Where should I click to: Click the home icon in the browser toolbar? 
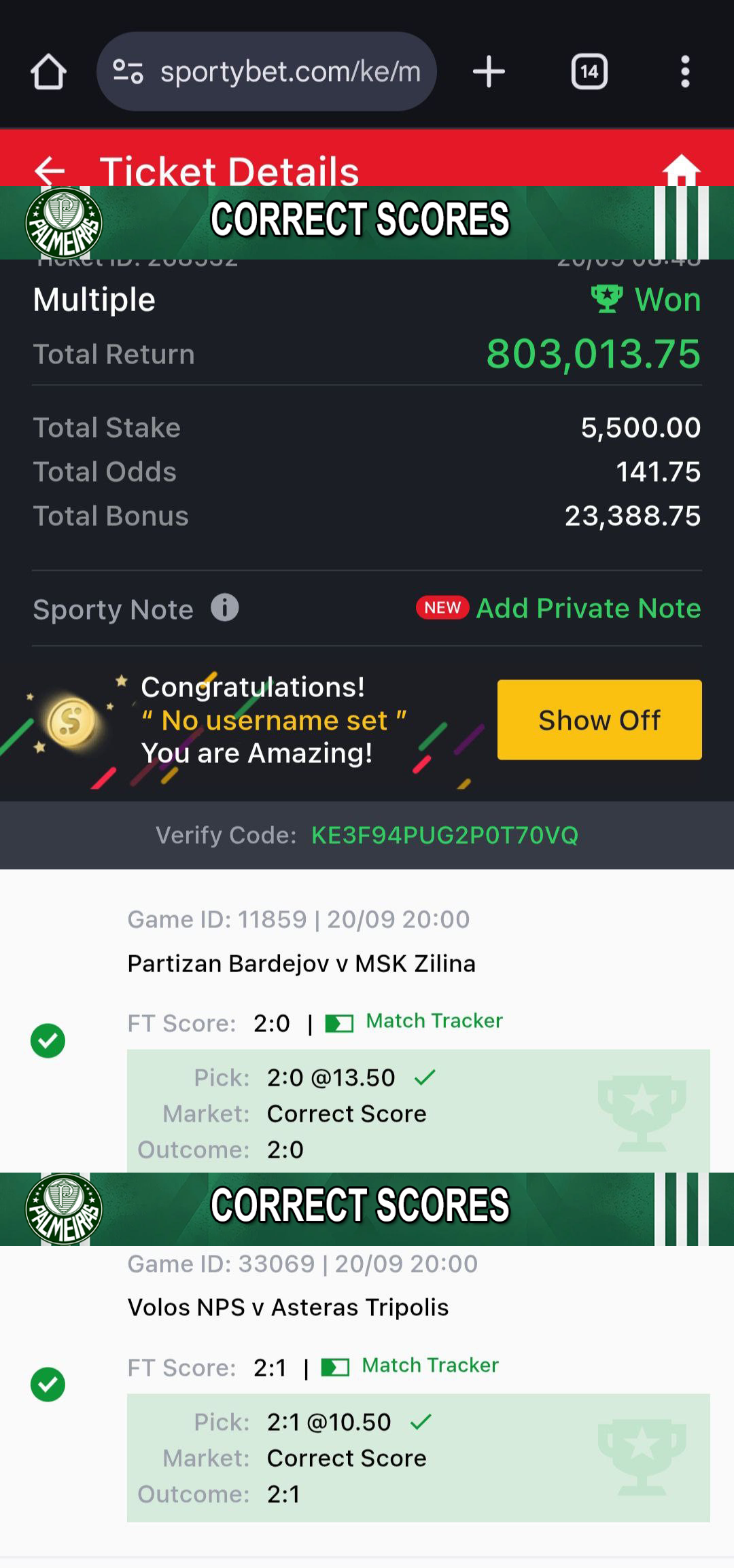tap(48, 72)
